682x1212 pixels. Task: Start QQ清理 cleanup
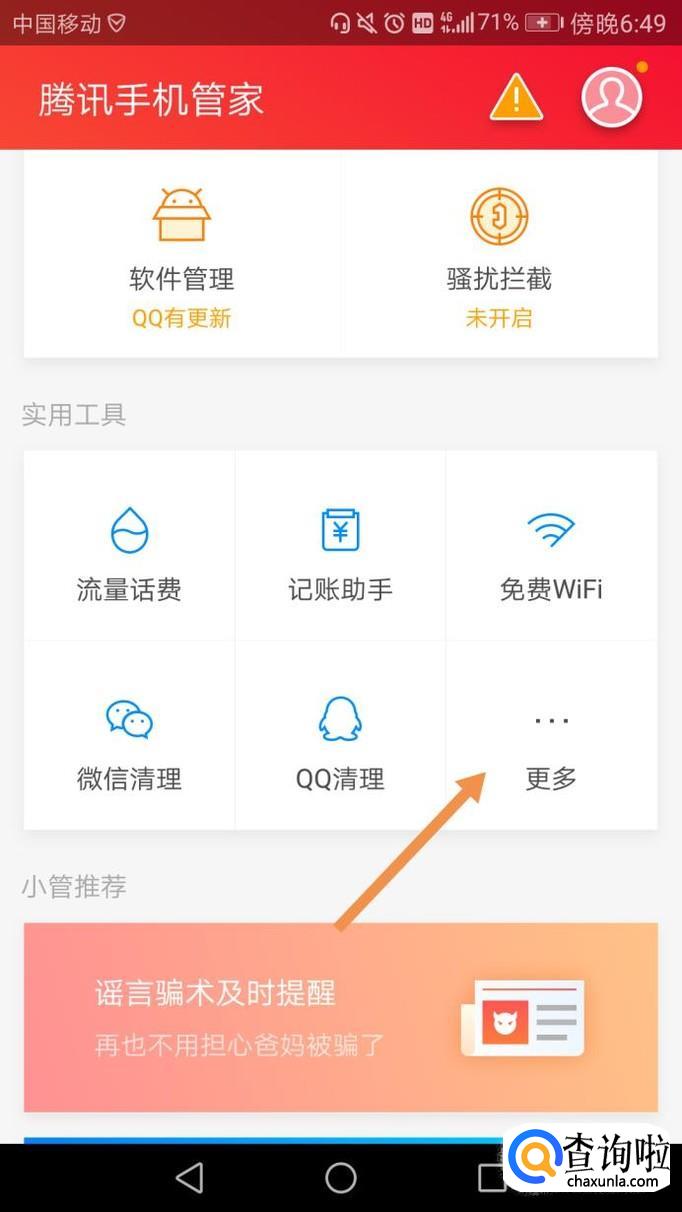click(340, 737)
